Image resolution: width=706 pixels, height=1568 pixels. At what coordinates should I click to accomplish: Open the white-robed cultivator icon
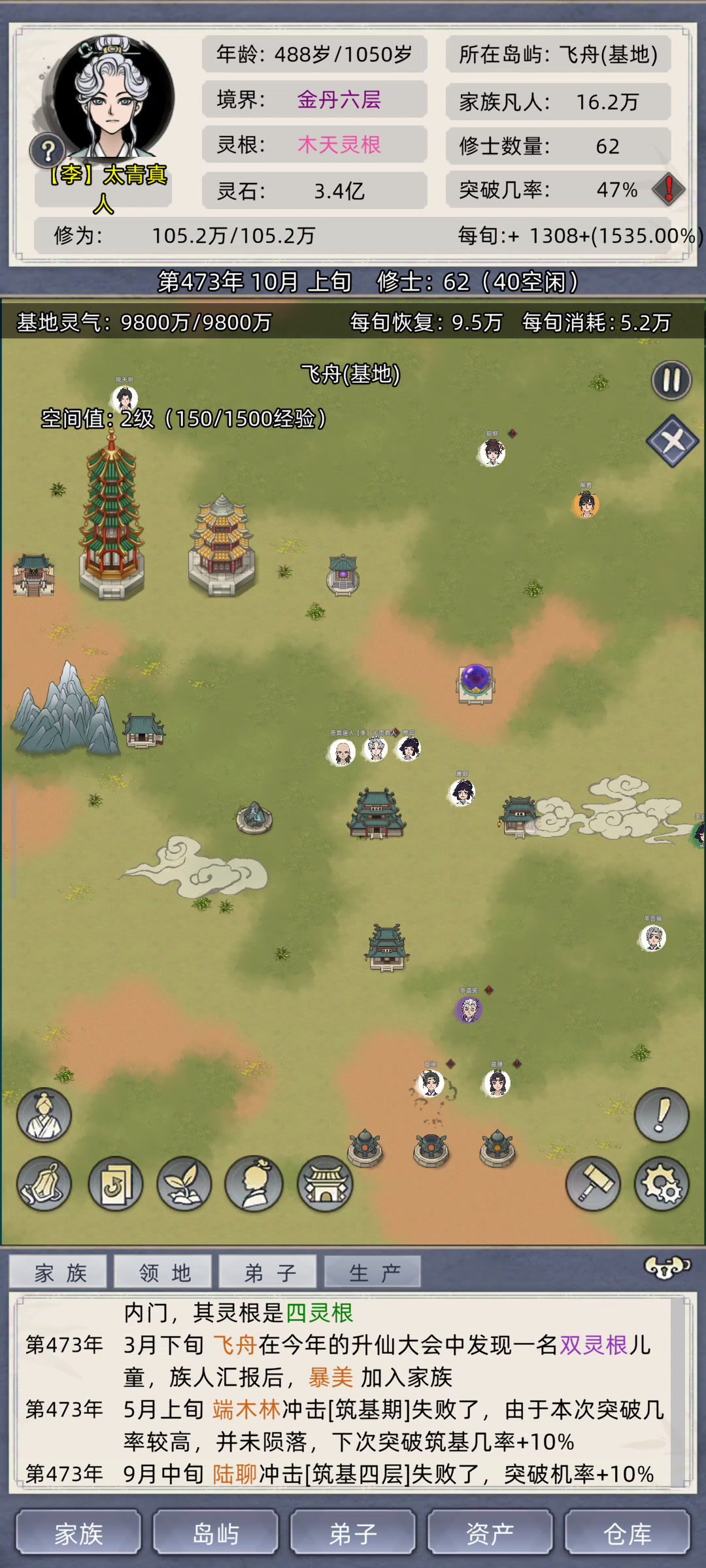pos(44,1115)
